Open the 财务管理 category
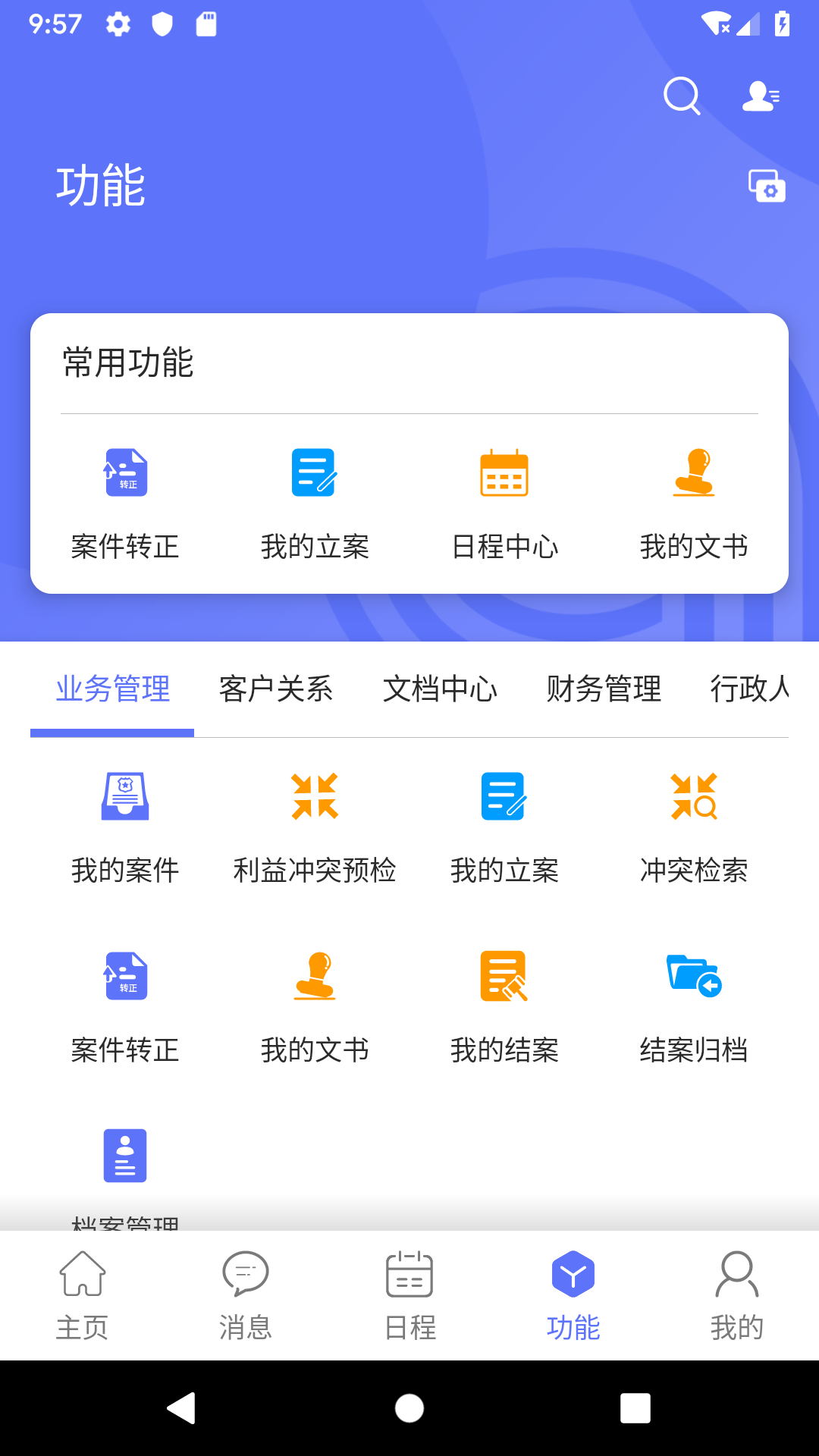The height and width of the screenshot is (1456, 819). click(604, 689)
